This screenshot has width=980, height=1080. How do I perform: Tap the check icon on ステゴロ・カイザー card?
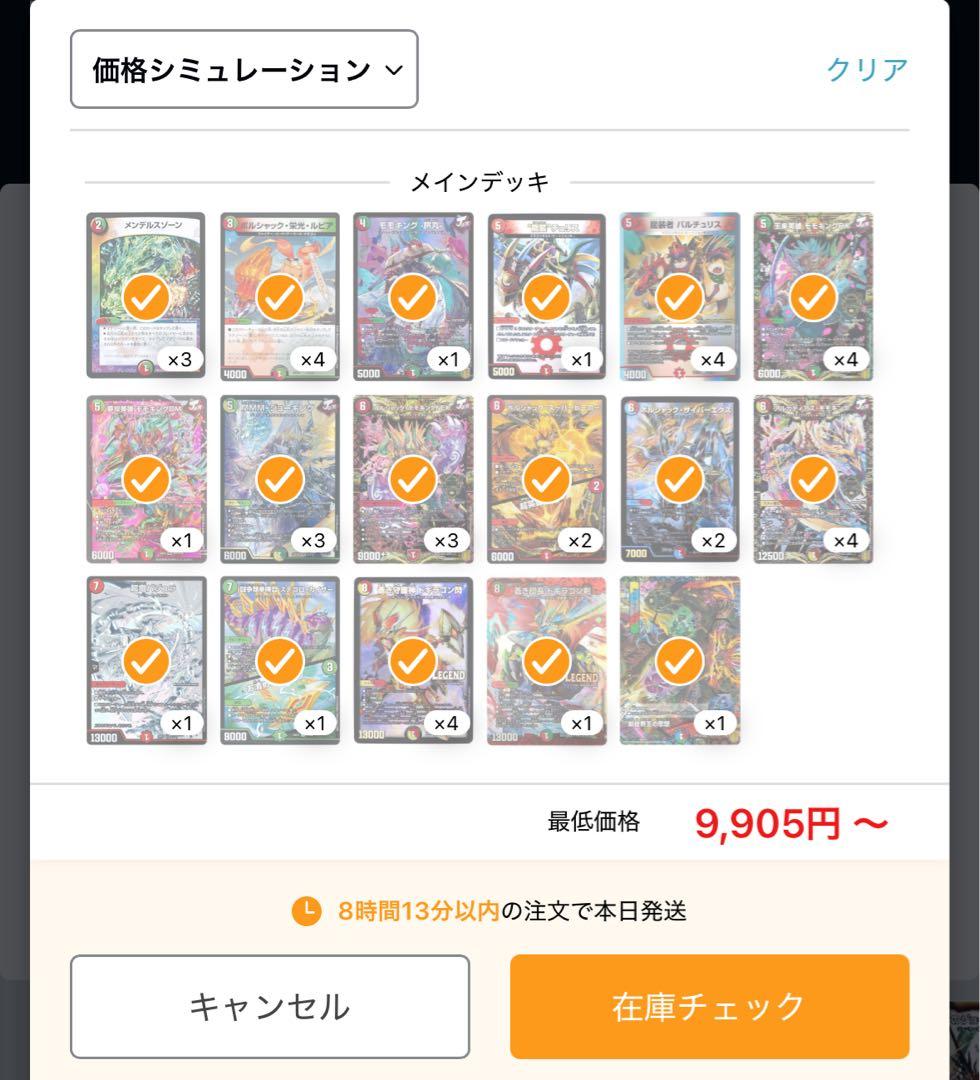280,660
